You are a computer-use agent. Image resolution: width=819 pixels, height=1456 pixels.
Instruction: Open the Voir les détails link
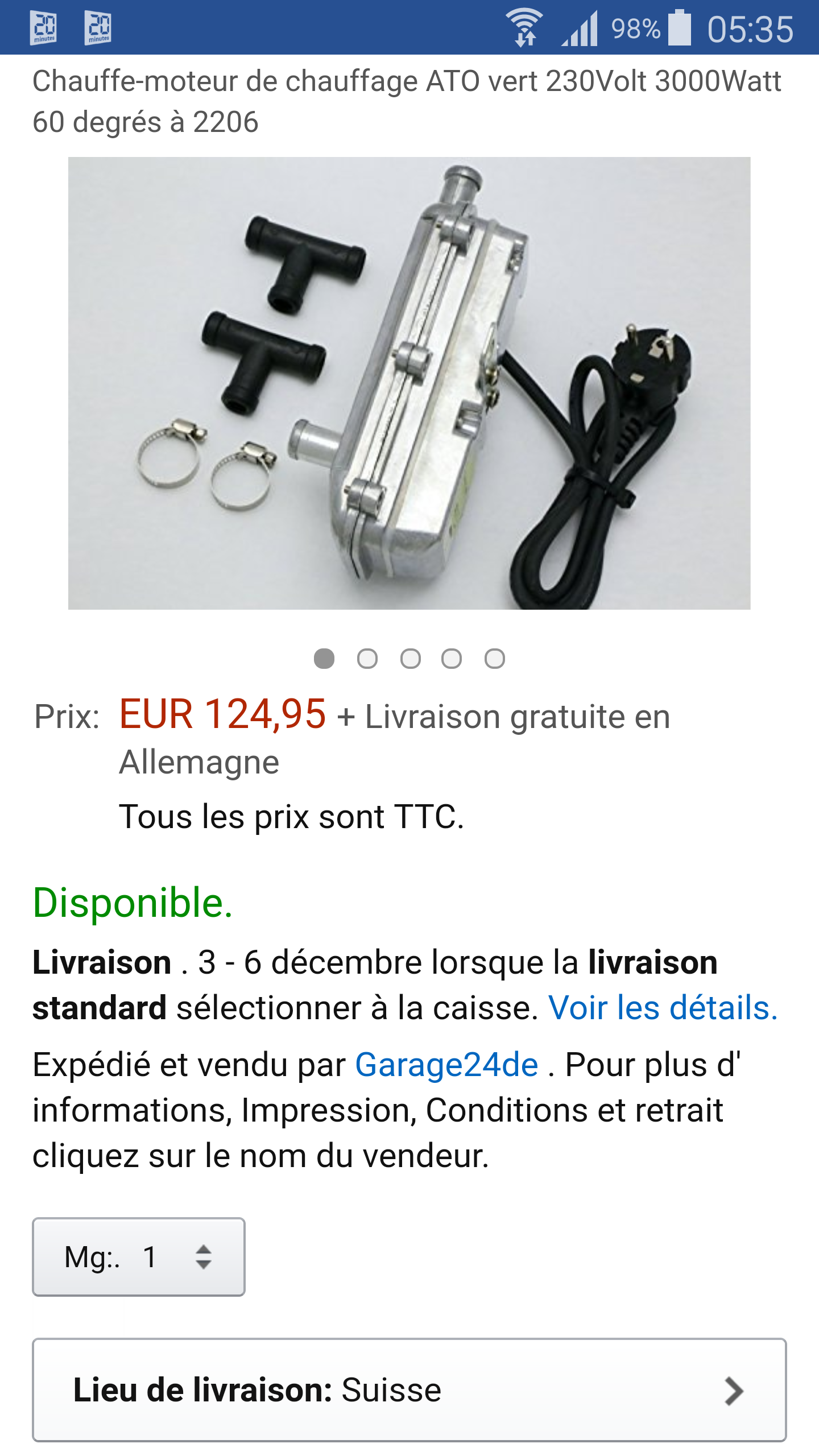(663, 1008)
